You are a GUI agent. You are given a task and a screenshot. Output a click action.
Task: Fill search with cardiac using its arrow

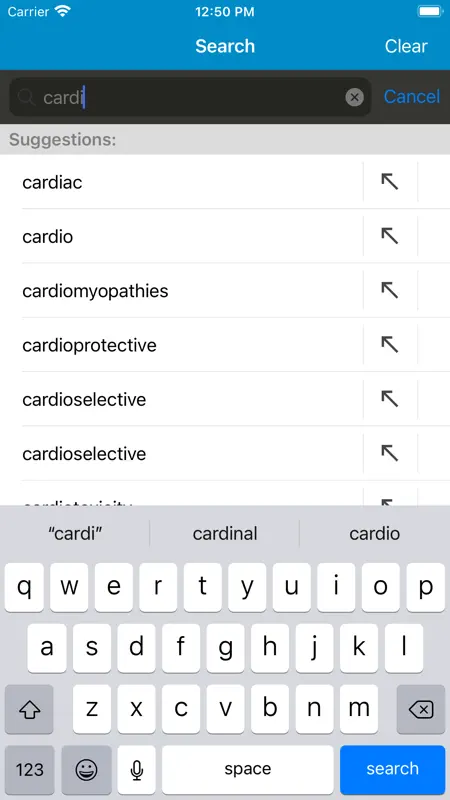(390, 182)
